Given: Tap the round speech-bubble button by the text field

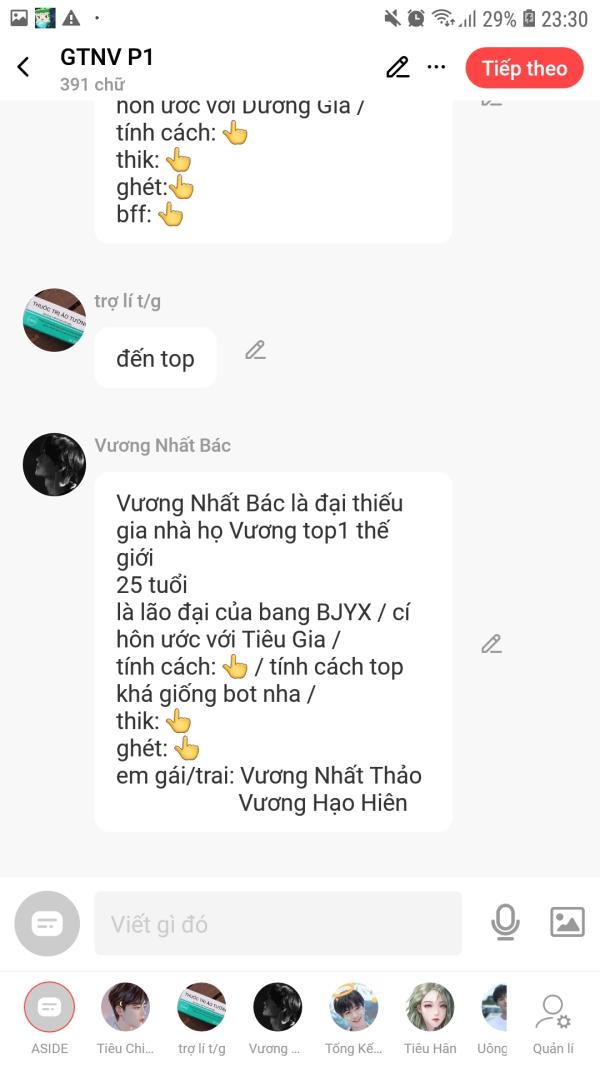Looking at the screenshot, I should coord(47,923).
